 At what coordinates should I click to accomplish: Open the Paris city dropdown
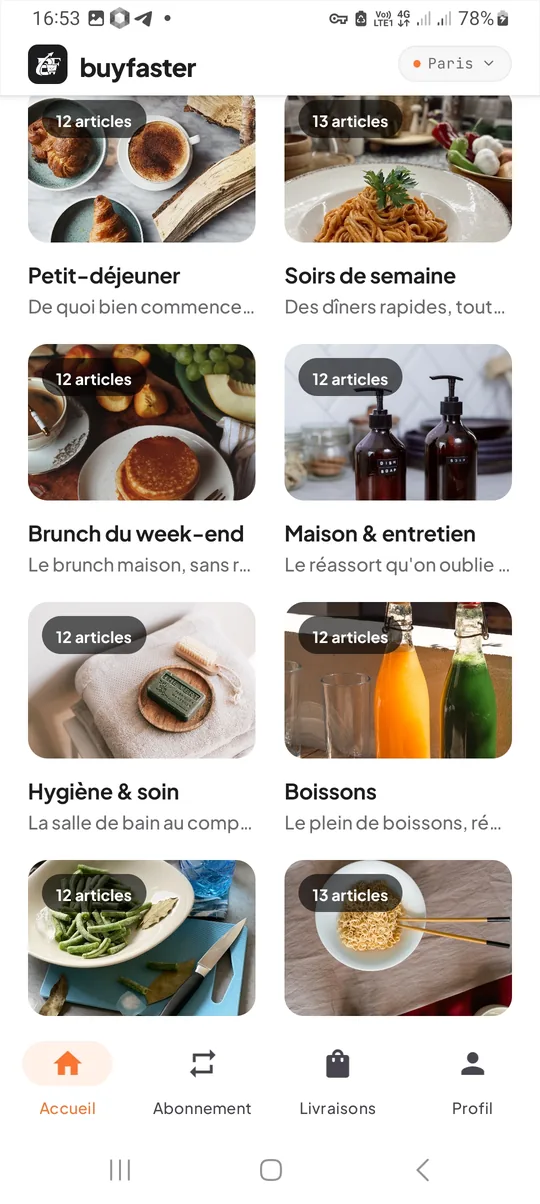pos(455,63)
